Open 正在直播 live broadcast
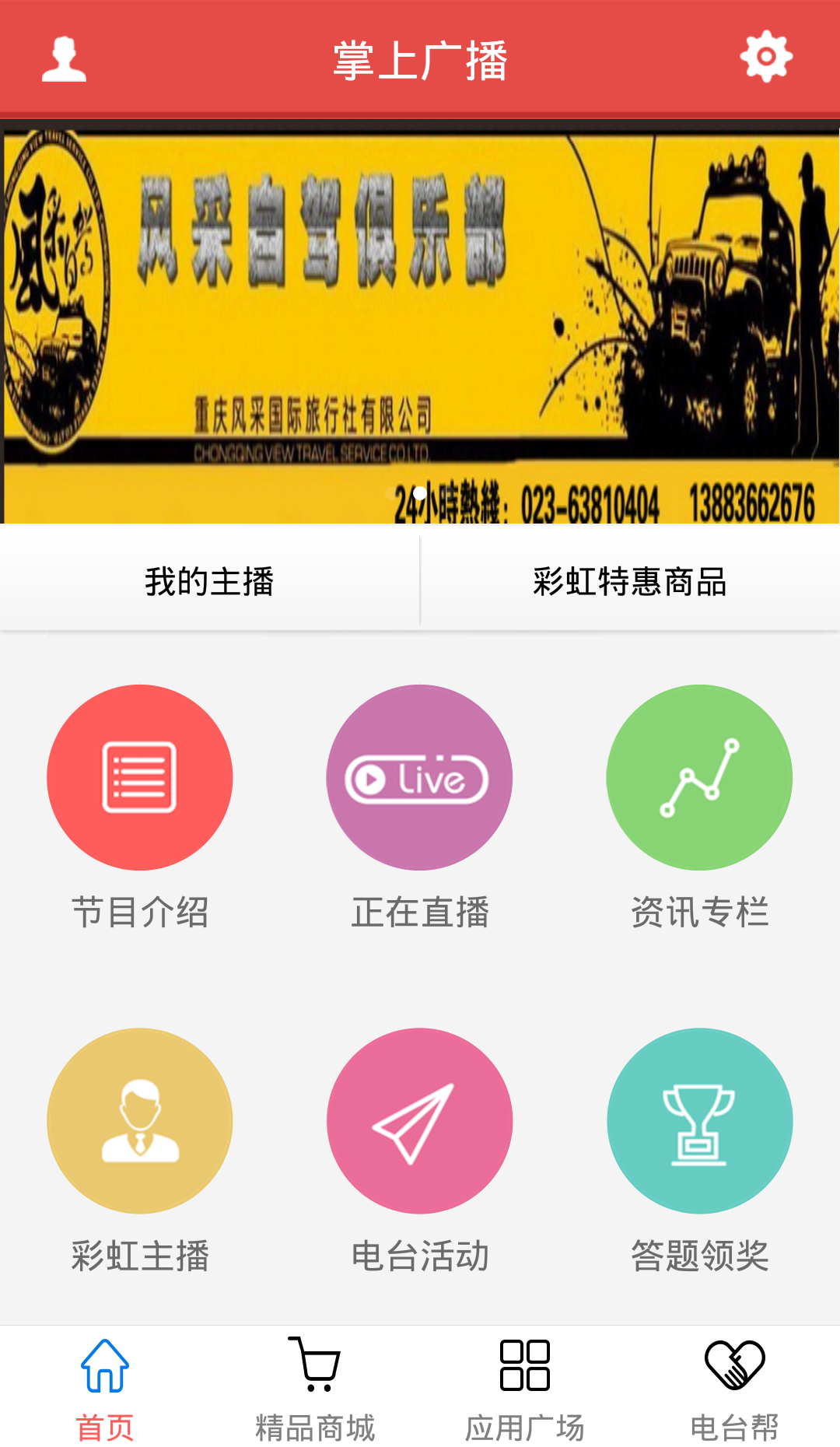 (x=420, y=778)
